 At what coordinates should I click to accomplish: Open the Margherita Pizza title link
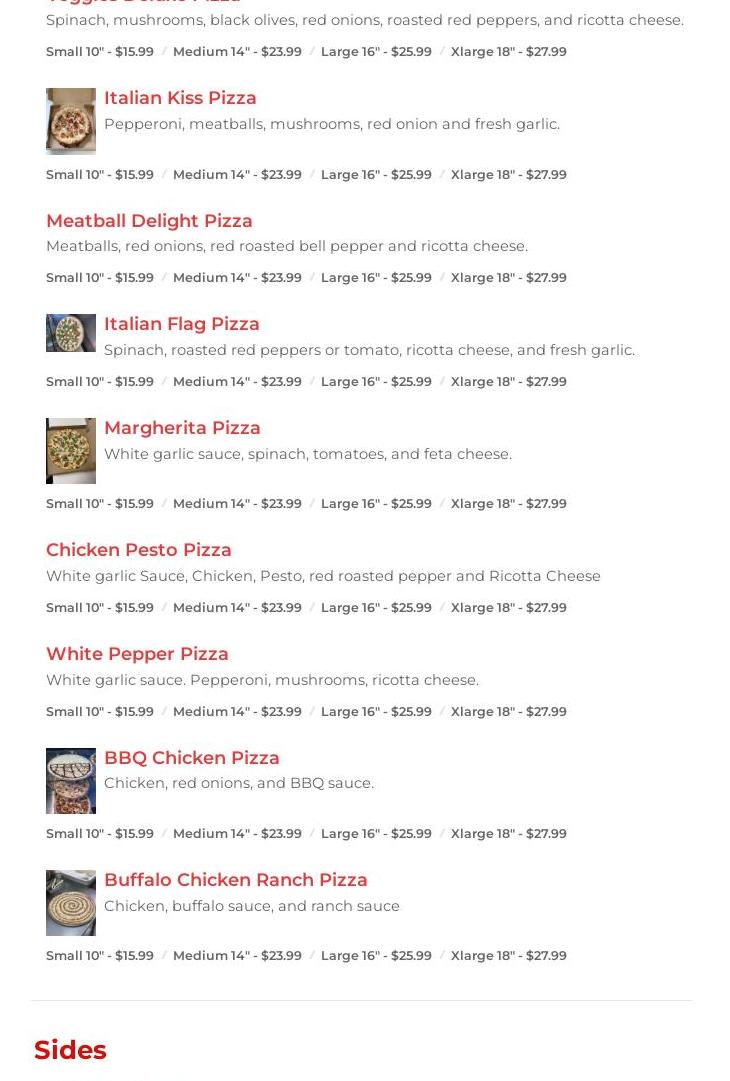tap(182, 428)
